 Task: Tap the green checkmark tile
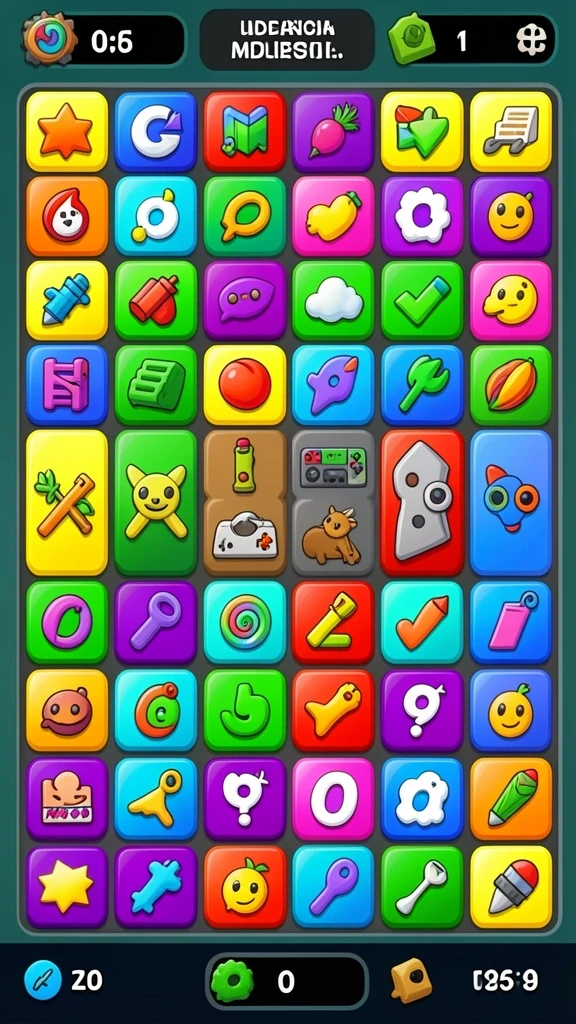pyautogui.click(x=422, y=301)
